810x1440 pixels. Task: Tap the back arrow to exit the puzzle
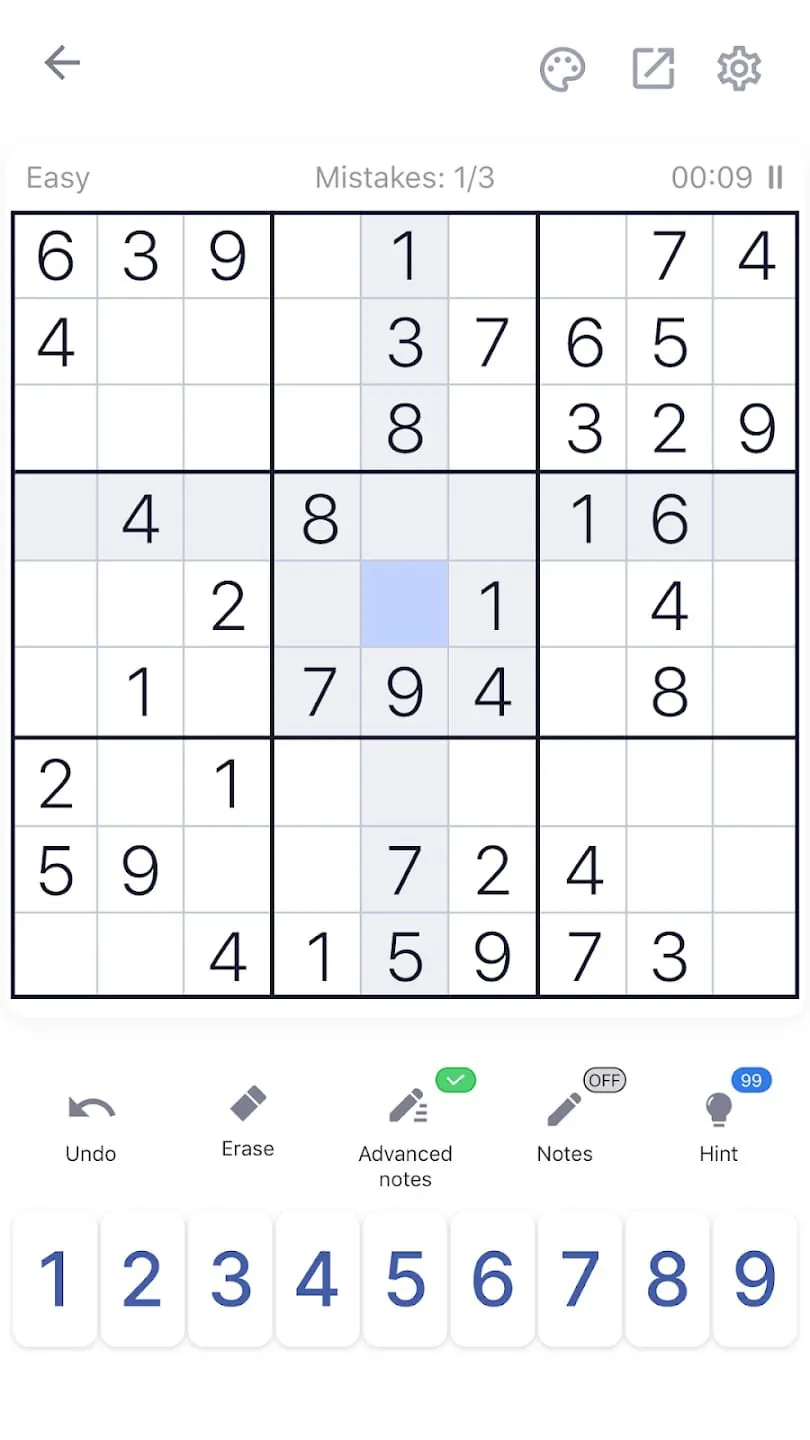click(62, 62)
